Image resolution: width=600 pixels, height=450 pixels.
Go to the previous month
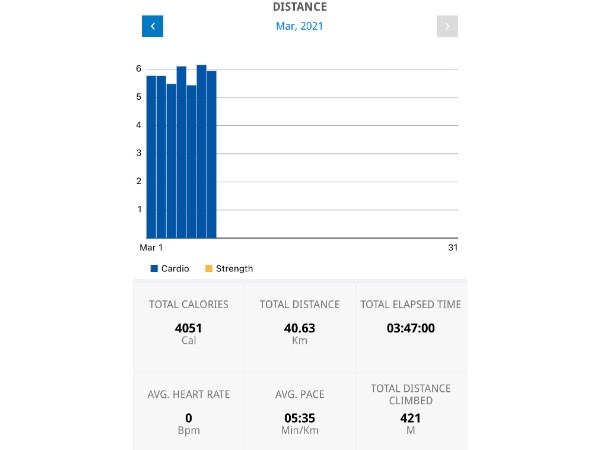(x=152, y=26)
